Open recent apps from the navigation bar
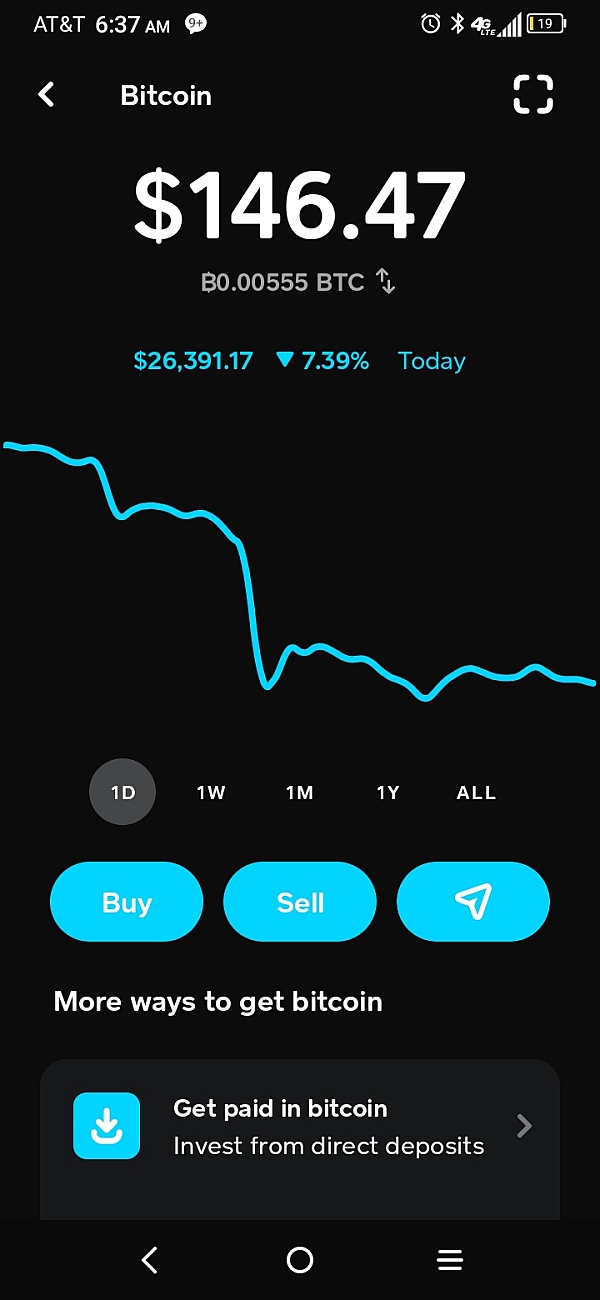Viewport: 600px width, 1300px height. [450, 1260]
